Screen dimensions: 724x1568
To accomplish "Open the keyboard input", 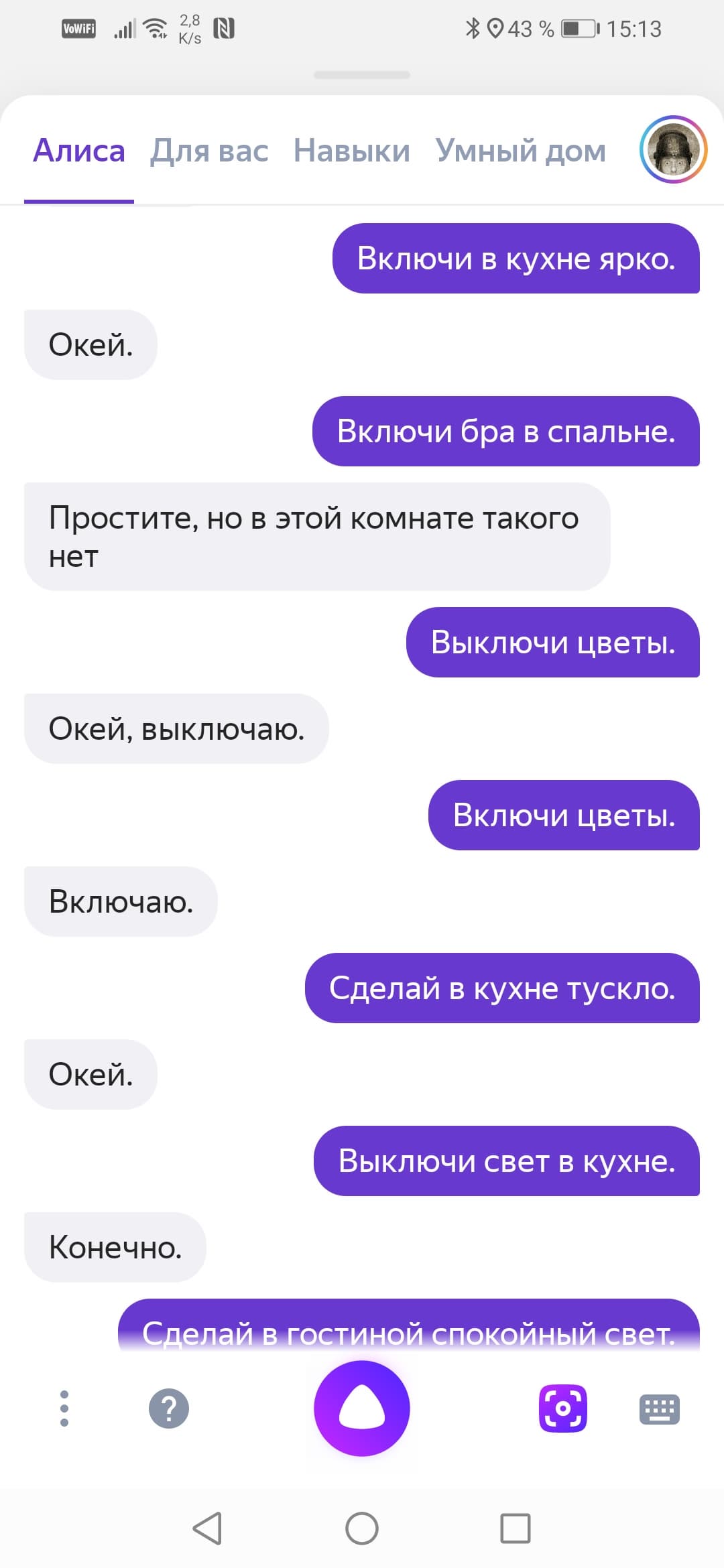I will (660, 1409).
